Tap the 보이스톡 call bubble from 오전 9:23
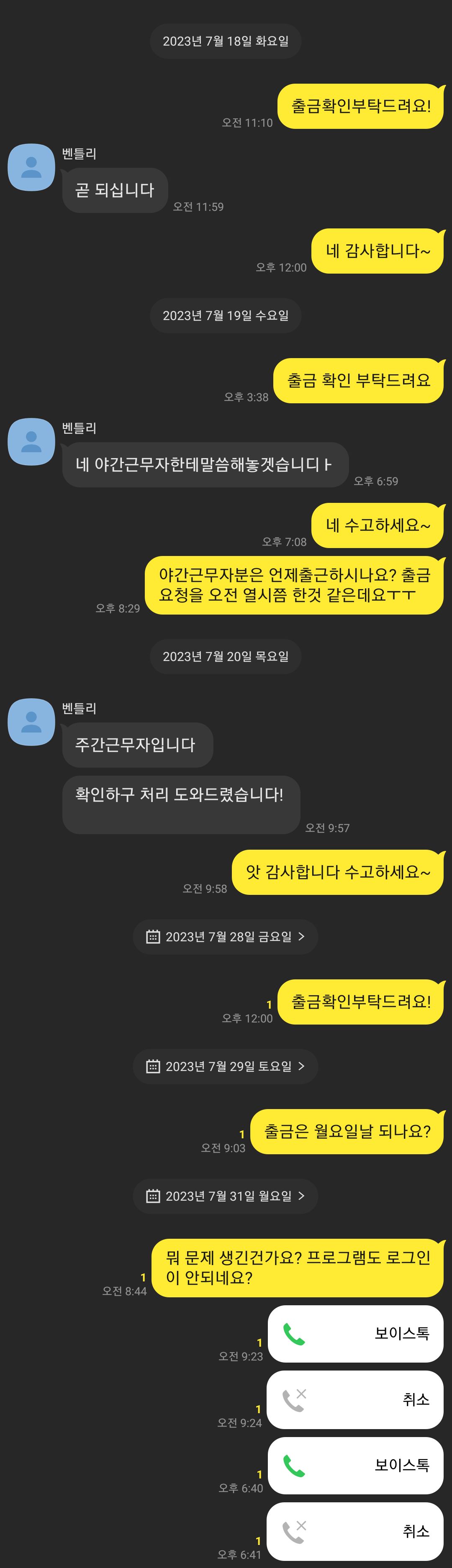Image resolution: width=452 pixels, height=1568 pixels. pyautogui.click(x=355, y=1334)
